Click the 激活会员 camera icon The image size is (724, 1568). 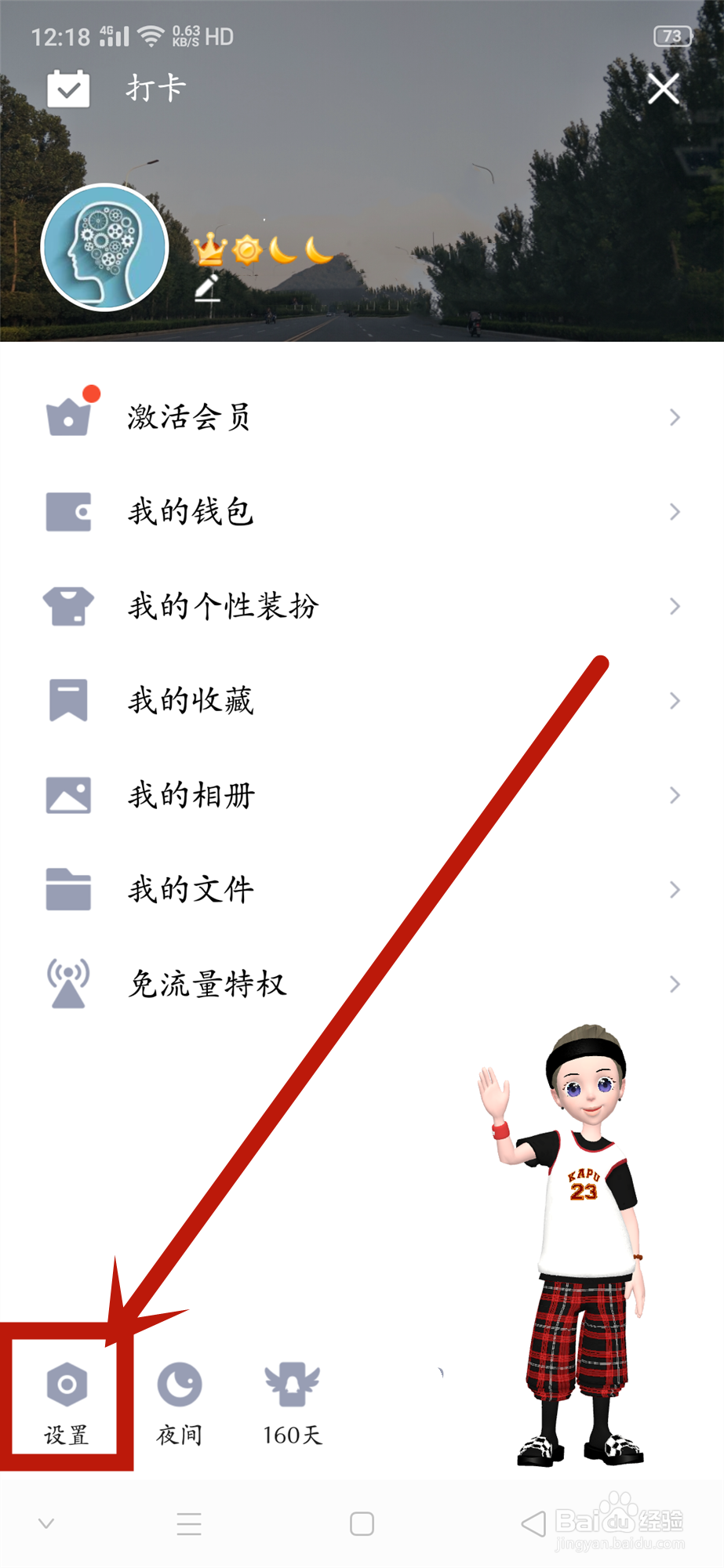click(x=69, y=417)
